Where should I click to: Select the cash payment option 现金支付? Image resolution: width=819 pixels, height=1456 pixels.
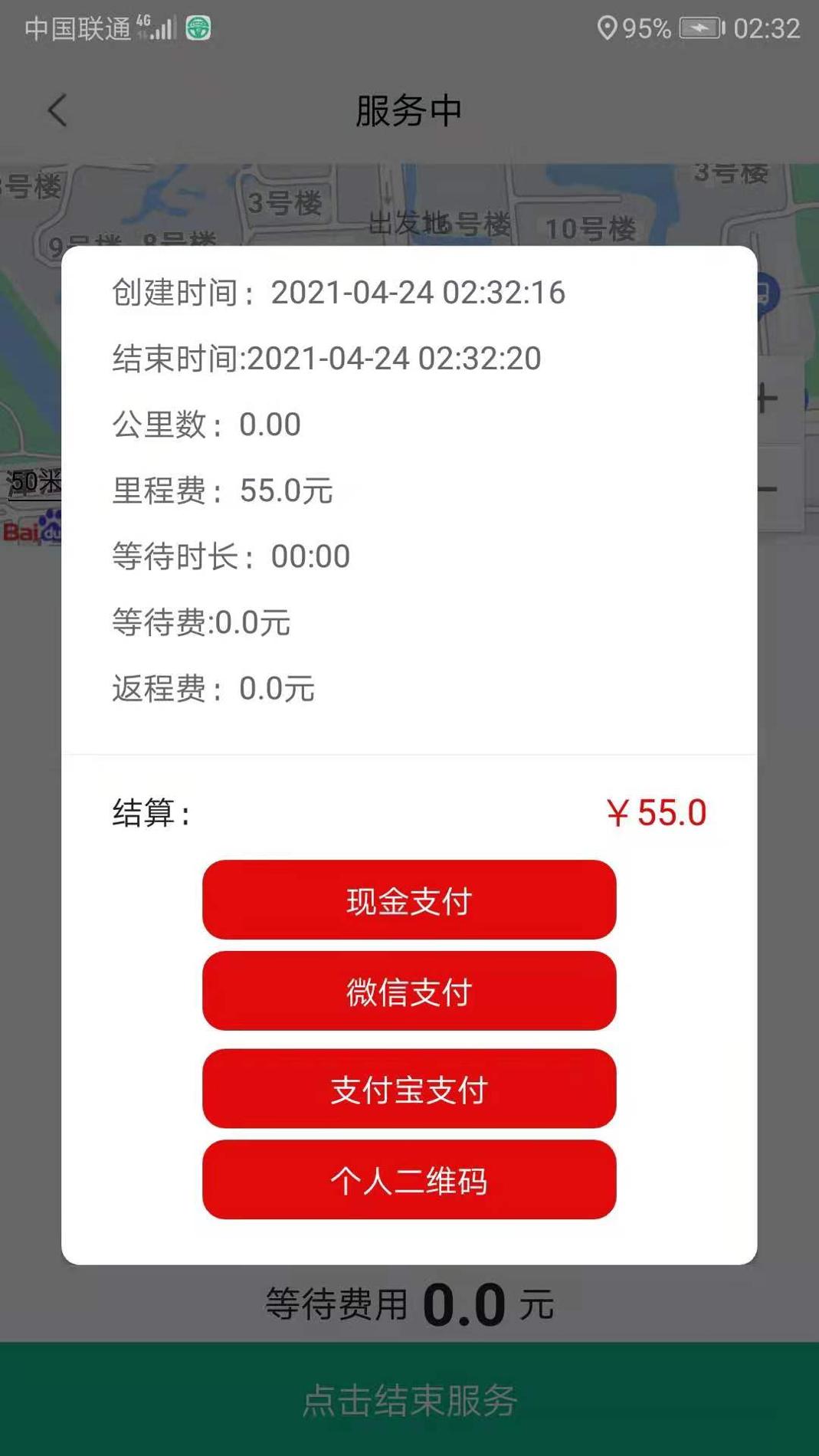(408, 901)
